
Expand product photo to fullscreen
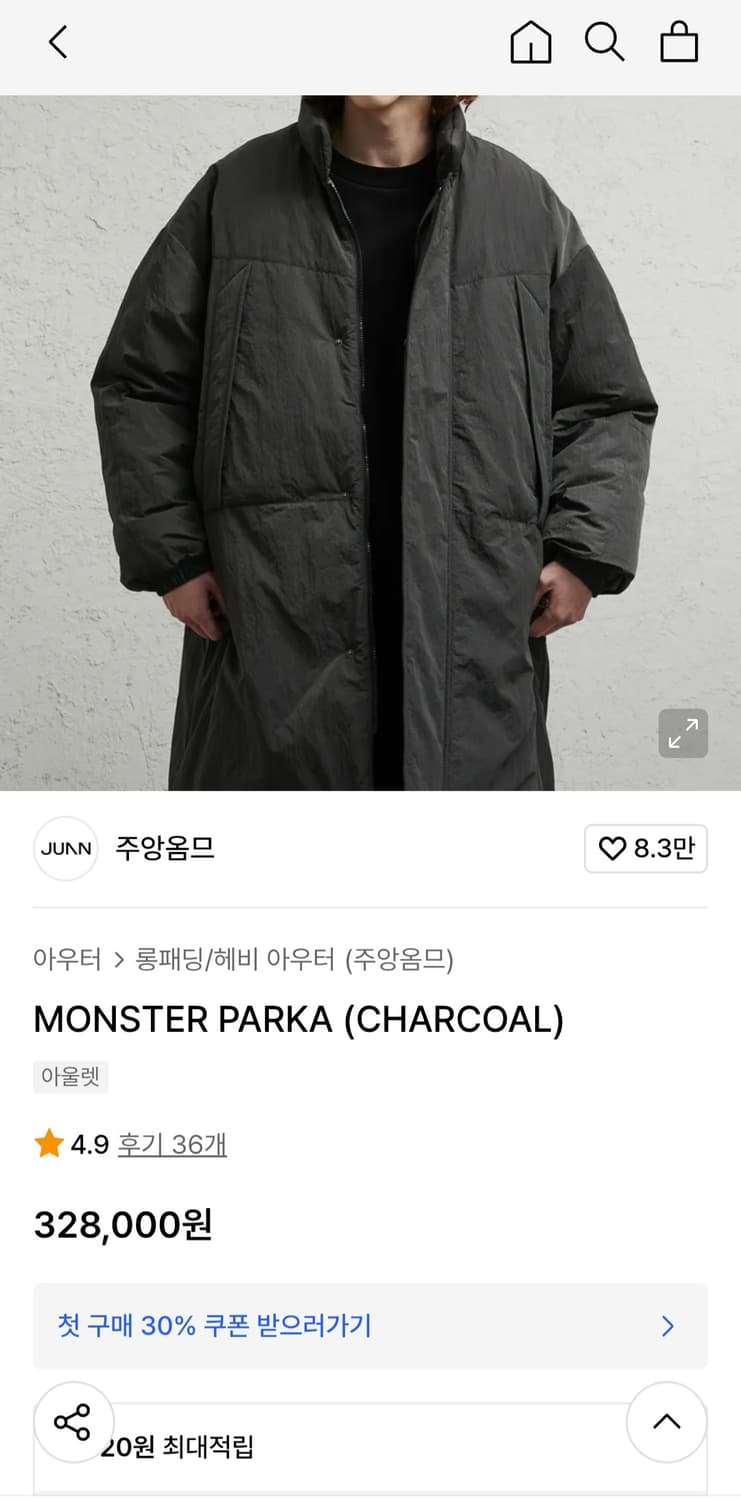(x=683, y=733)
